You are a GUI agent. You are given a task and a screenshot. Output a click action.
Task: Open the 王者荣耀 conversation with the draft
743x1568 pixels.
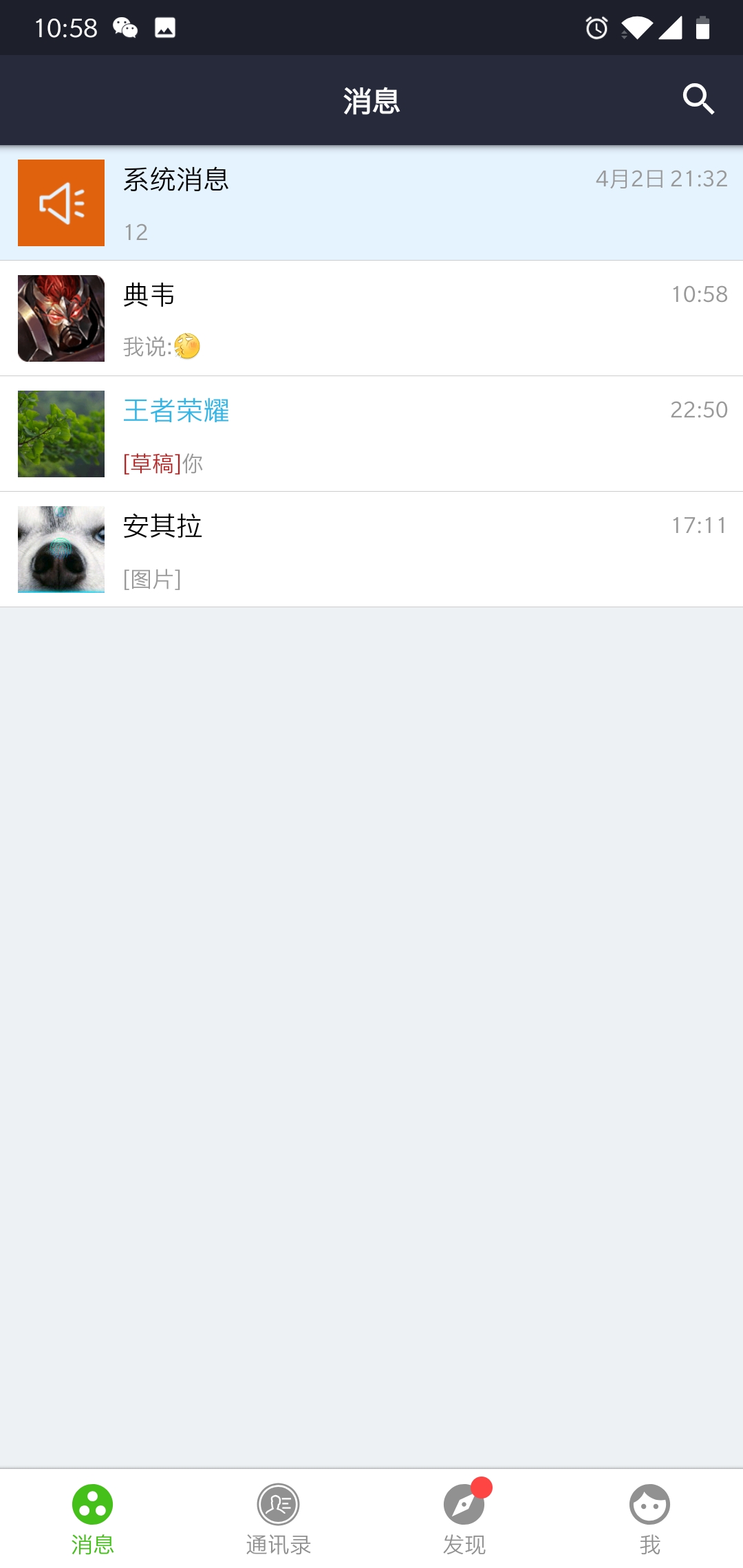[x=371, y=434]
